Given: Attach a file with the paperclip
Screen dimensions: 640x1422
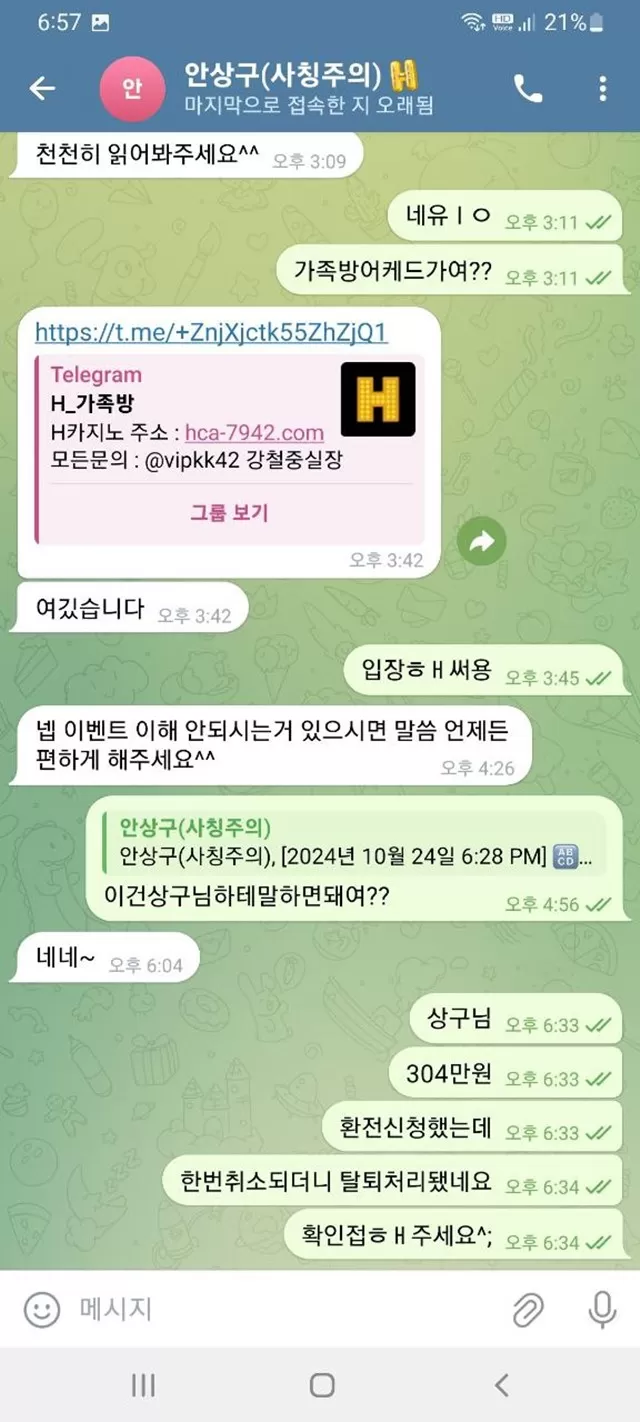Looking at the screenshot, I should (528, 1309).
